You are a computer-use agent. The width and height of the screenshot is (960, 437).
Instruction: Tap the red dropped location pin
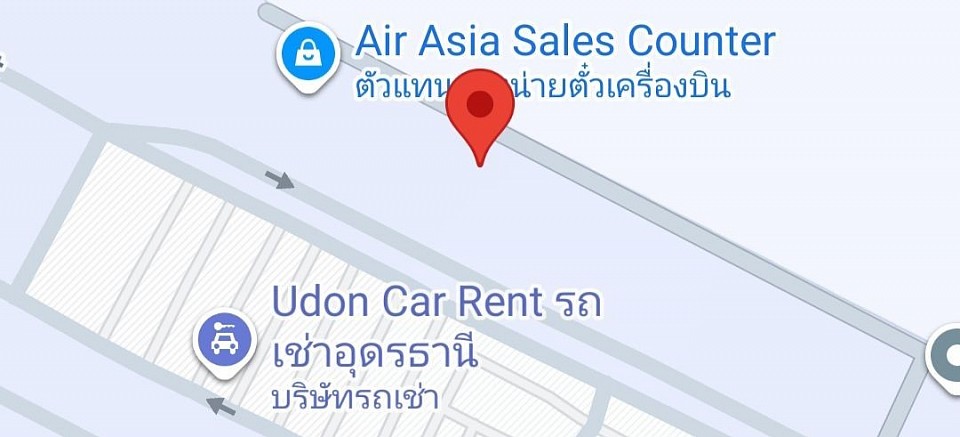point(481,108)
